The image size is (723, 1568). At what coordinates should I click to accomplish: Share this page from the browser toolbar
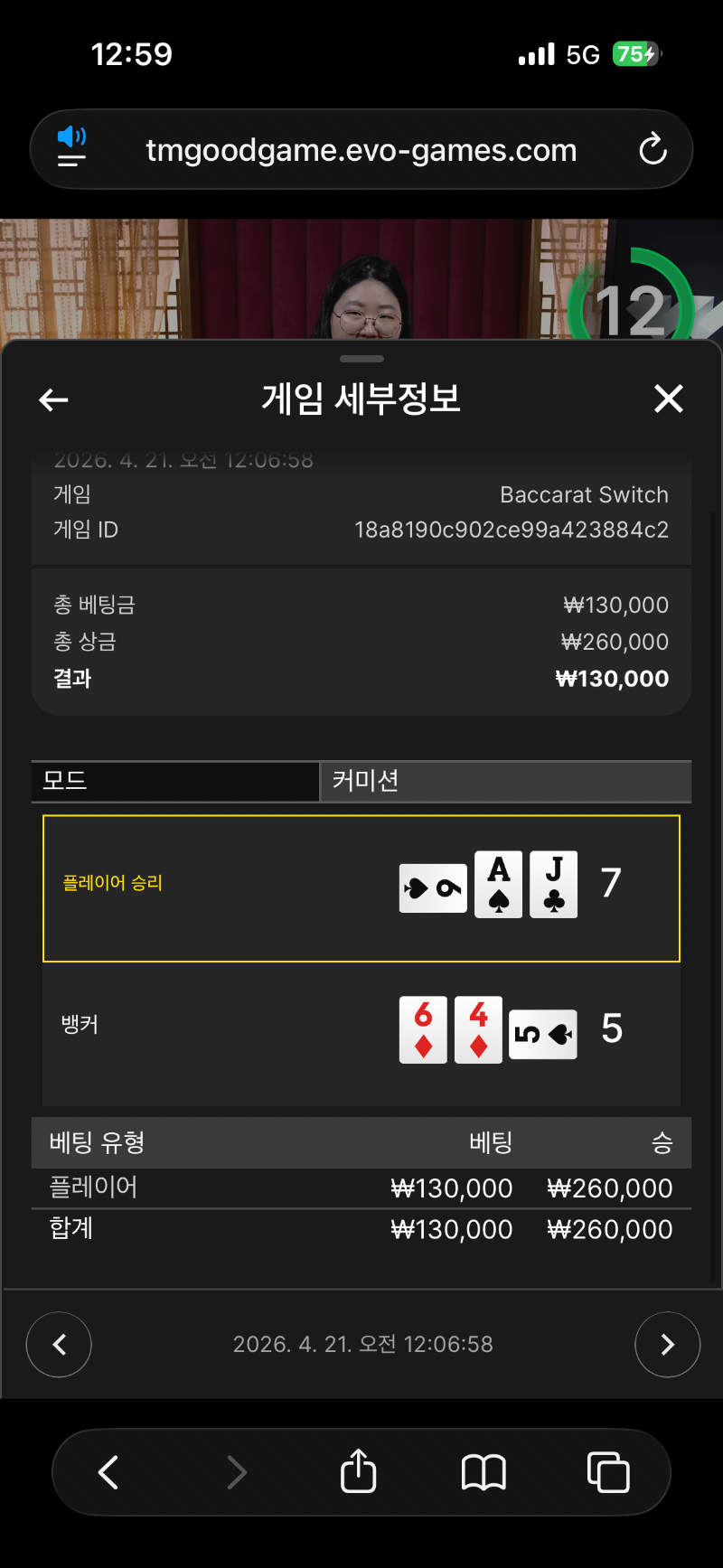click(358, 1471)
